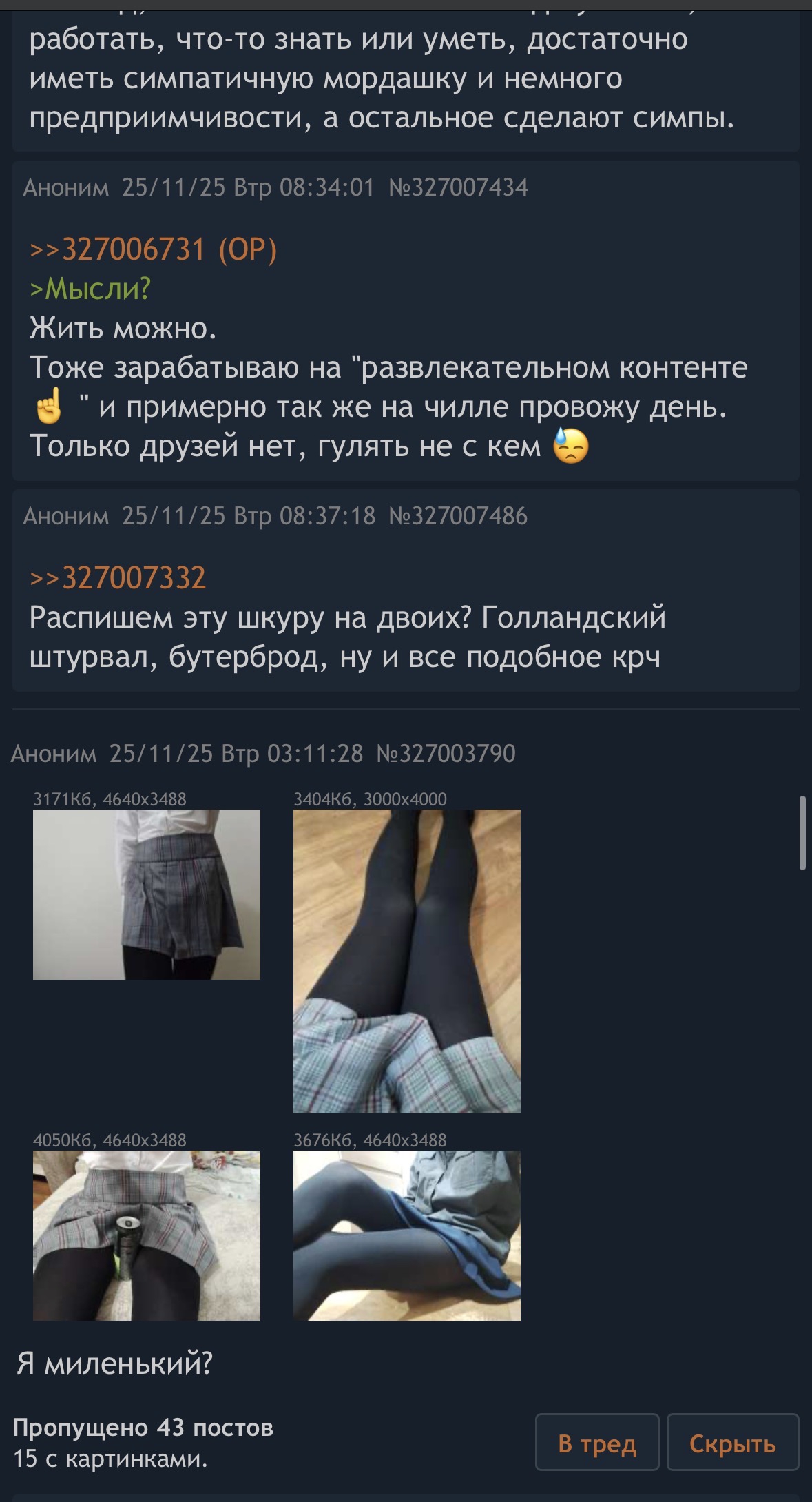Screen dimensions: 812x1502
Task: Open the 3404Кб 3000x4000 image thumbnail
Action: point(407,961)
